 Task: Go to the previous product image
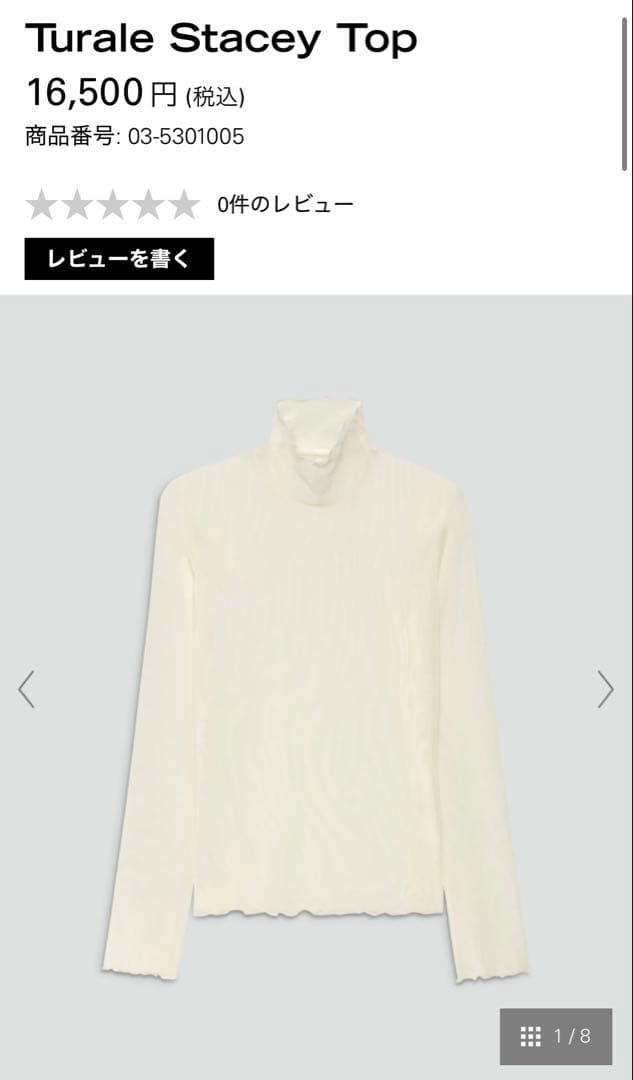pyautogui.click(x=27, y=689)
